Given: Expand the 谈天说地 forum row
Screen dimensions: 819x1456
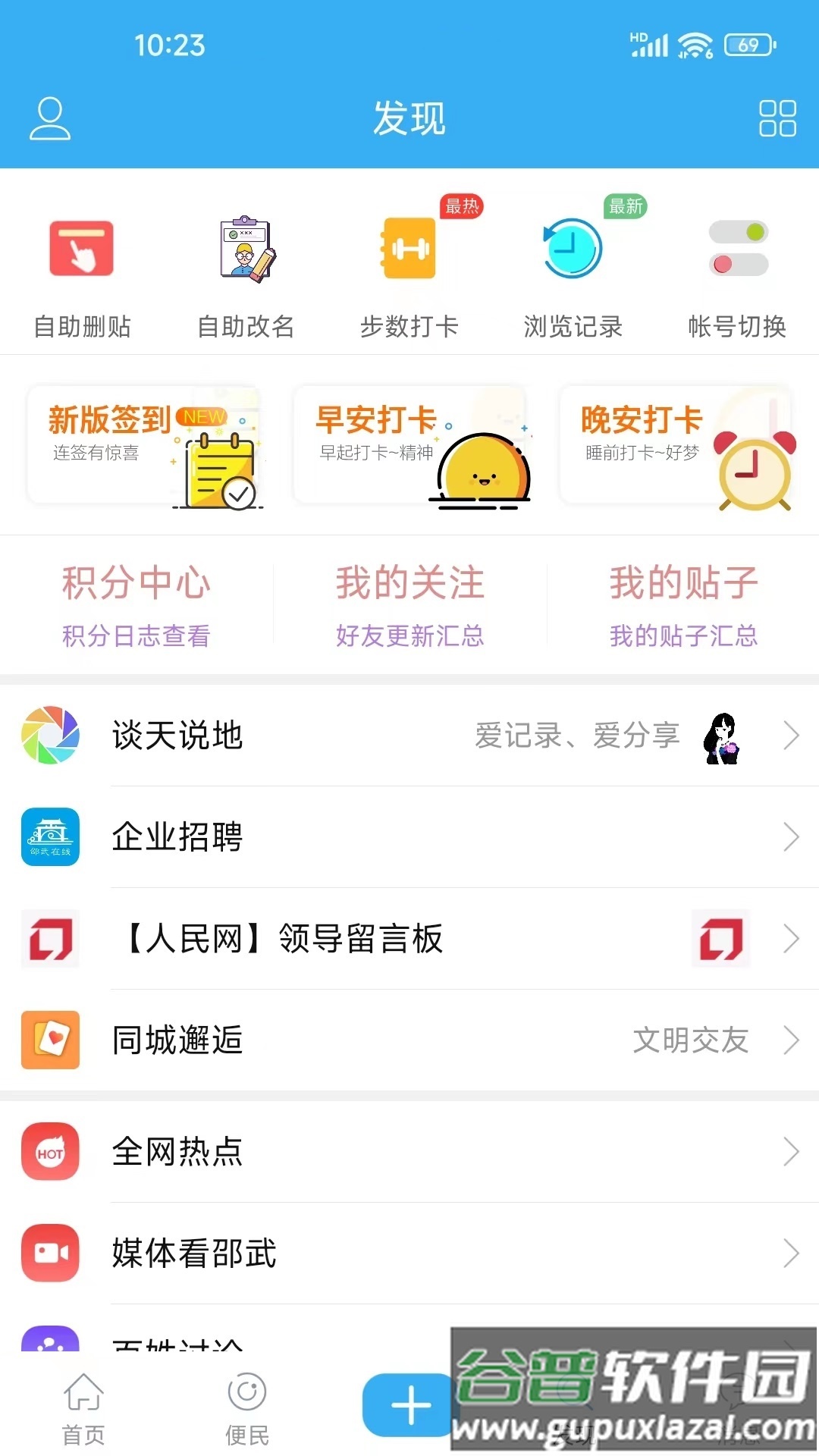Looking at the screenshot, I should (791, 736).
